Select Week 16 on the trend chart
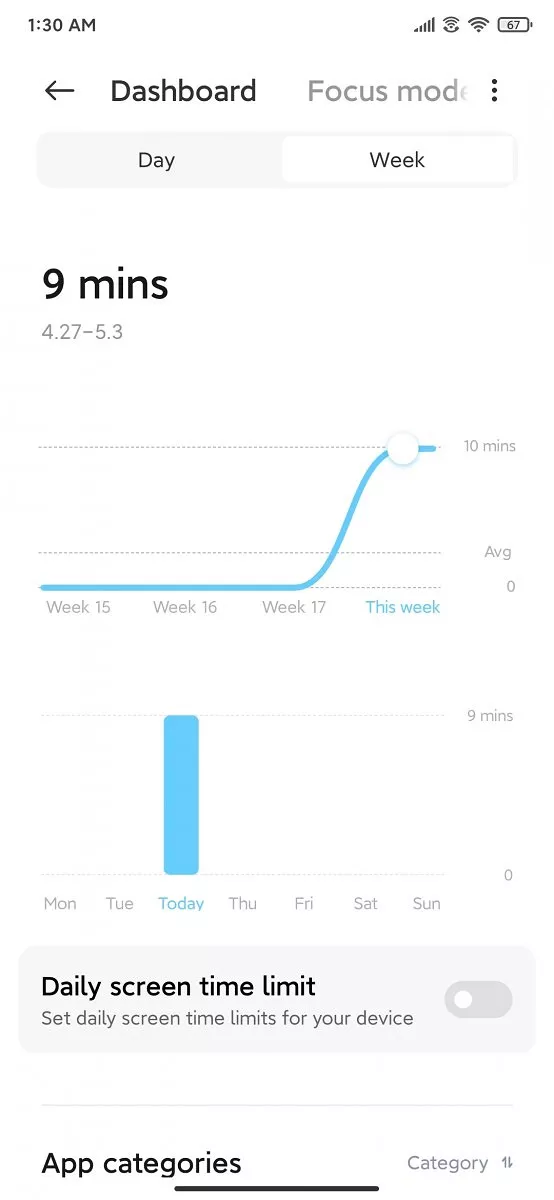Image resolution: width=554 pixels, height=1200 pixels. pos(185,607)
